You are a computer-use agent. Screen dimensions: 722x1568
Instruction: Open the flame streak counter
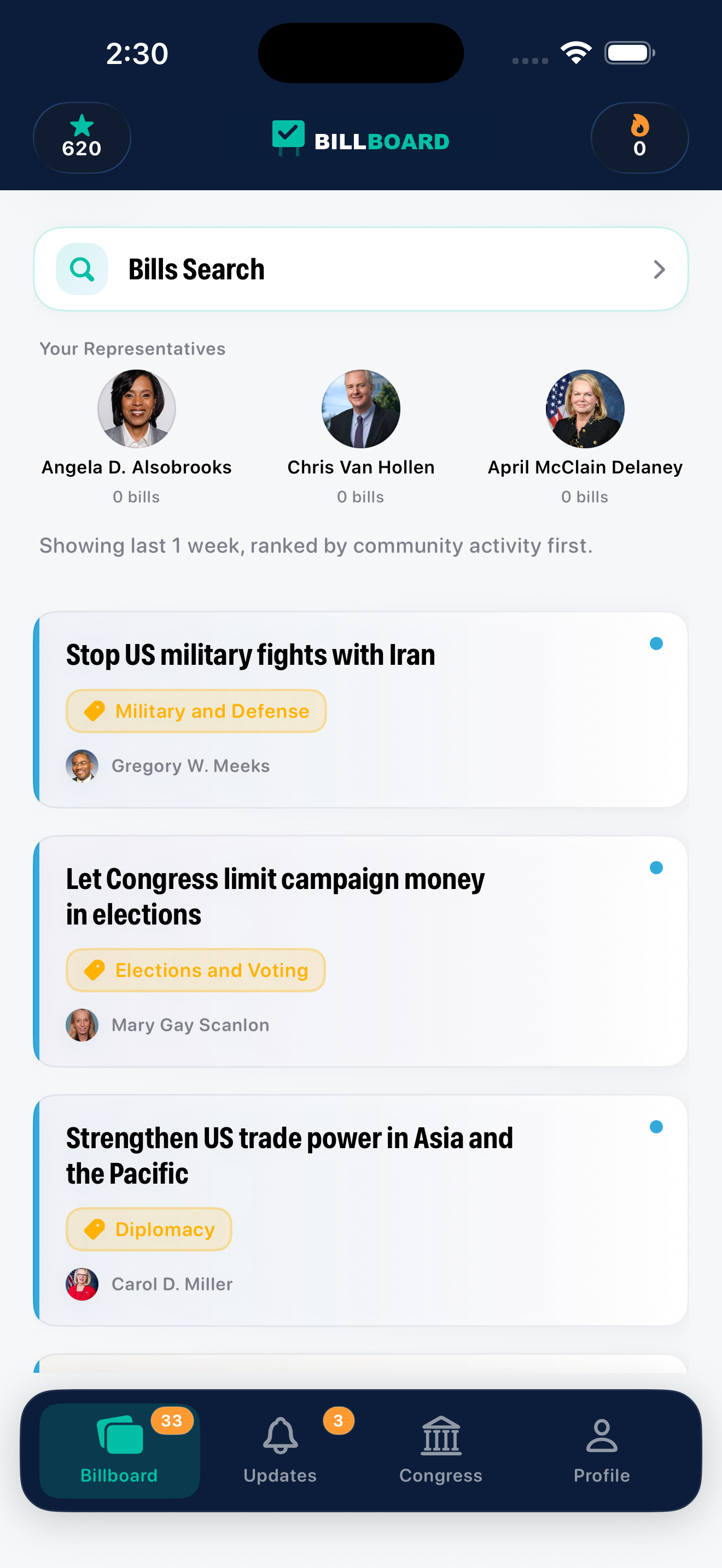639,138
